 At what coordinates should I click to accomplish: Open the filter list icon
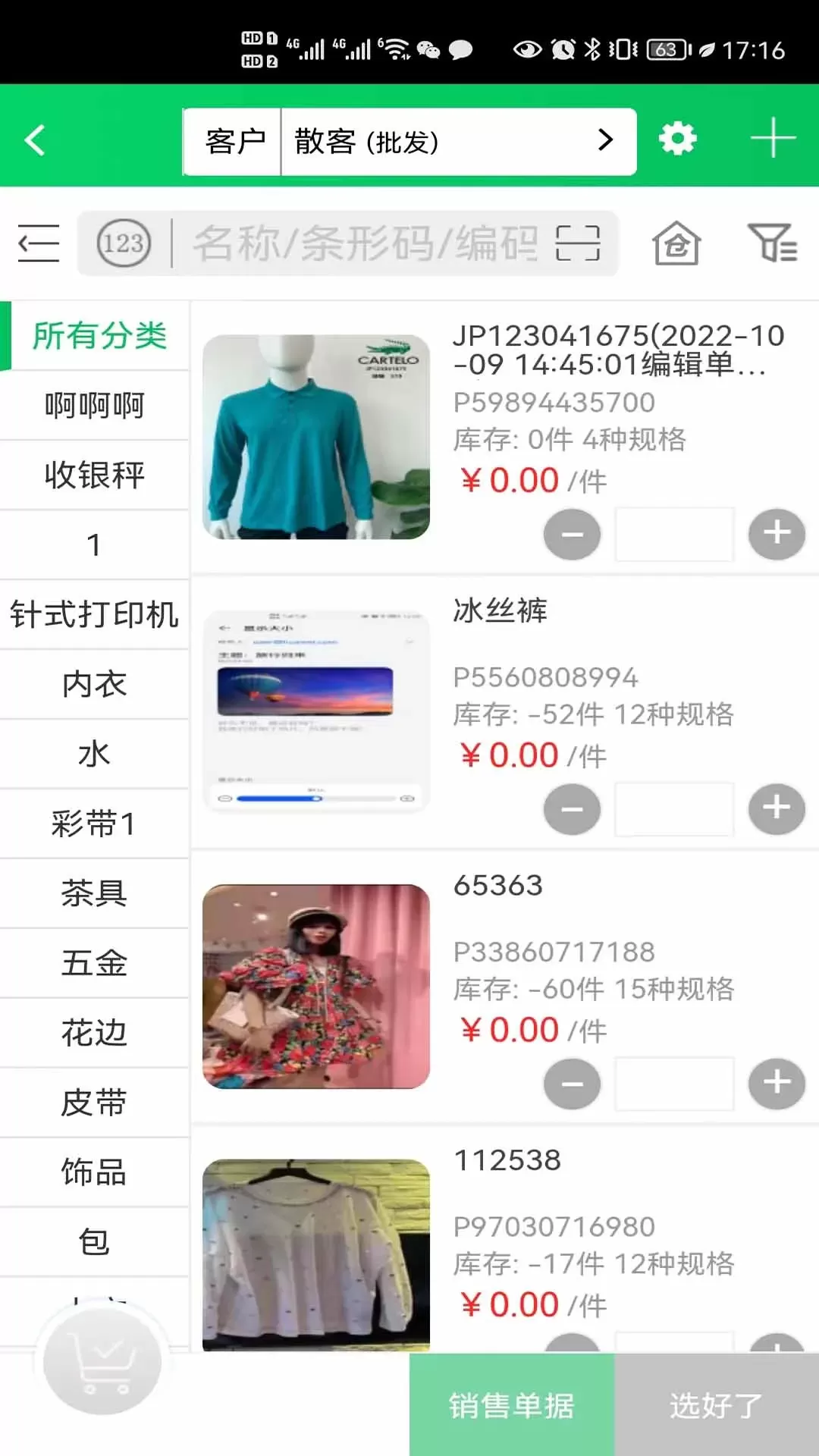(x=772, y=243)
